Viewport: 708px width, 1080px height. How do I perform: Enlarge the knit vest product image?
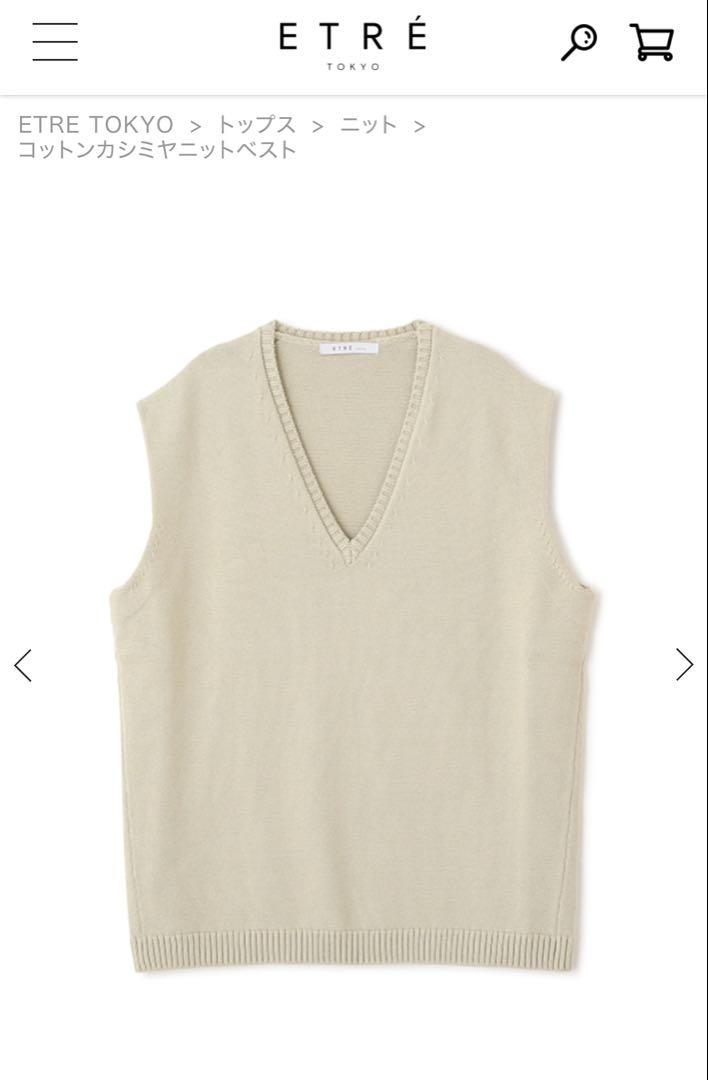pyautogui.click(x=353, y=650)
